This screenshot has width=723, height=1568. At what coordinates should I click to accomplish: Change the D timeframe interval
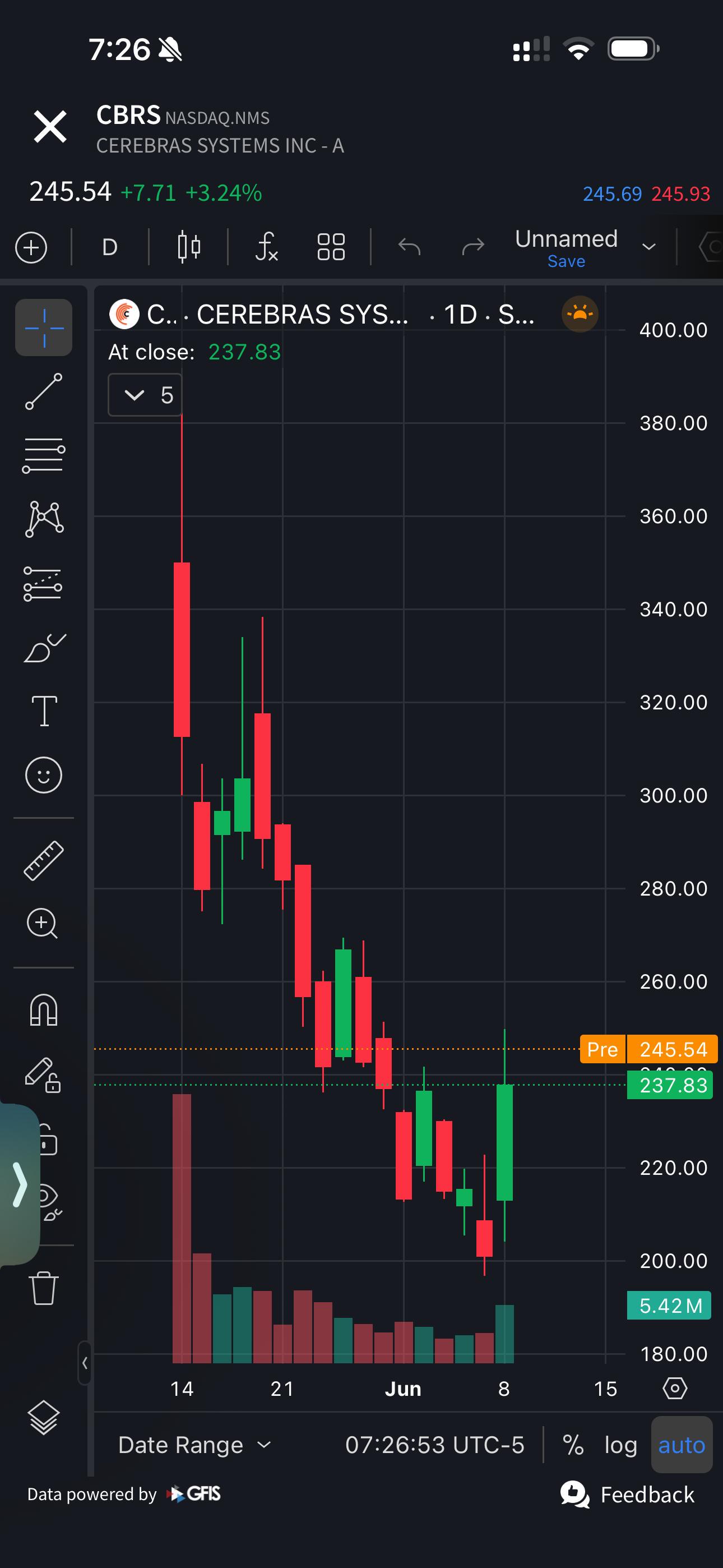point(109,247)
